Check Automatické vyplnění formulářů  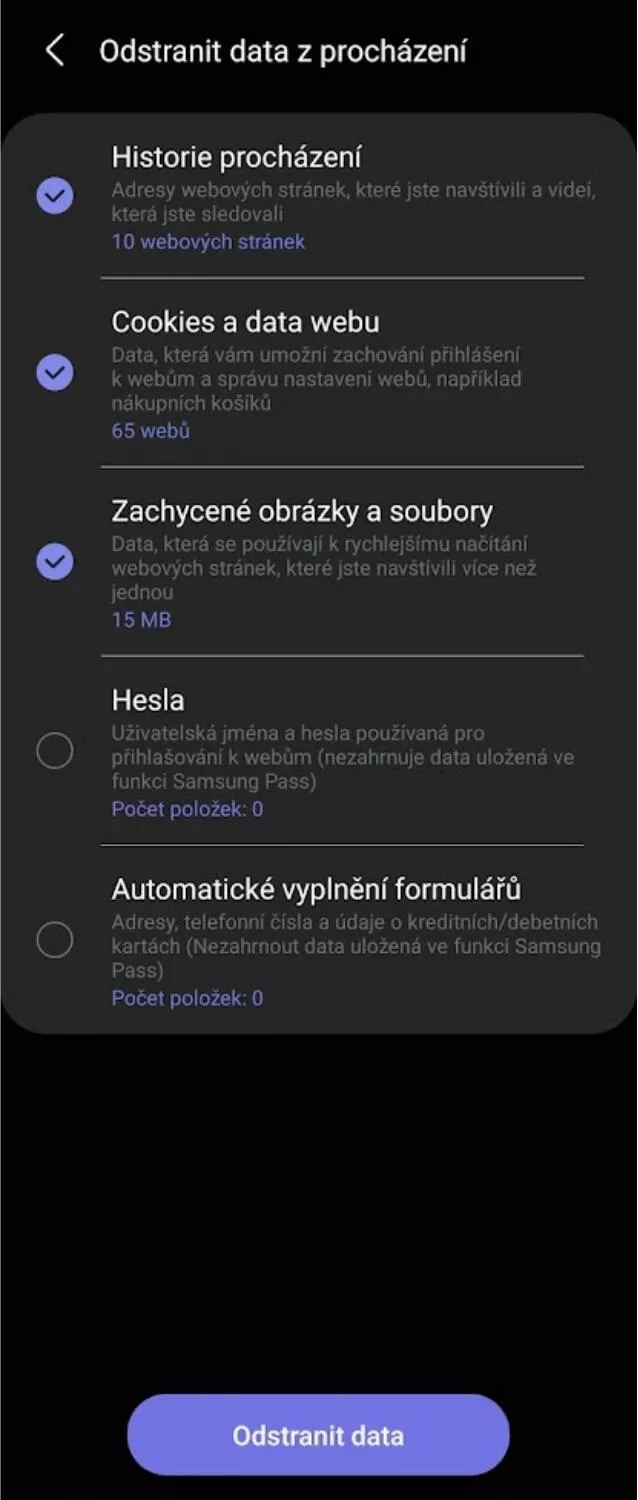(55, 940)
